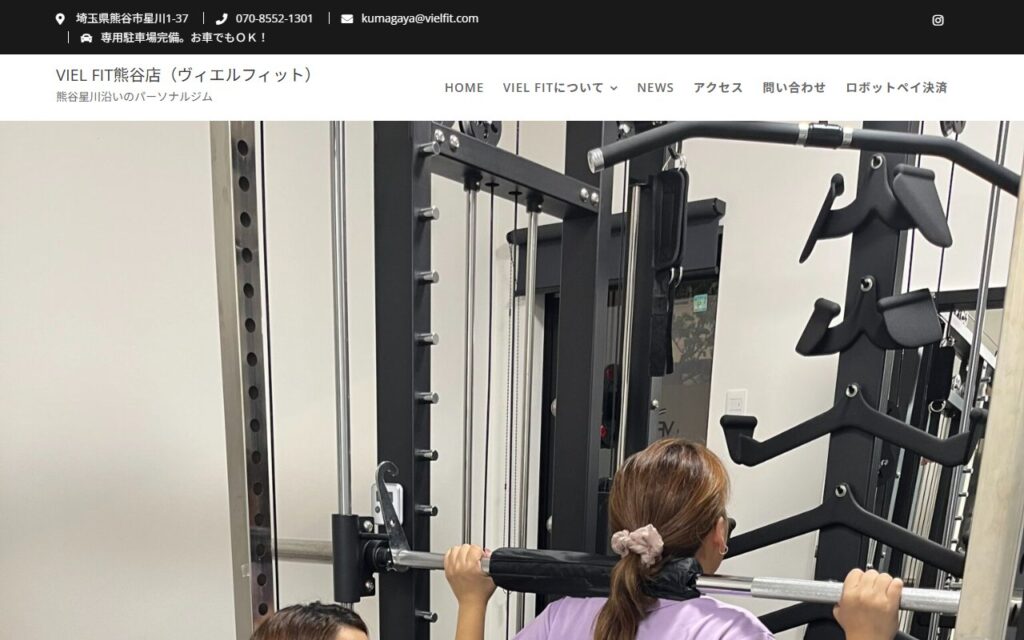Open the NEWS page
The image size is (1024, 640).
[x=655, y=88]
